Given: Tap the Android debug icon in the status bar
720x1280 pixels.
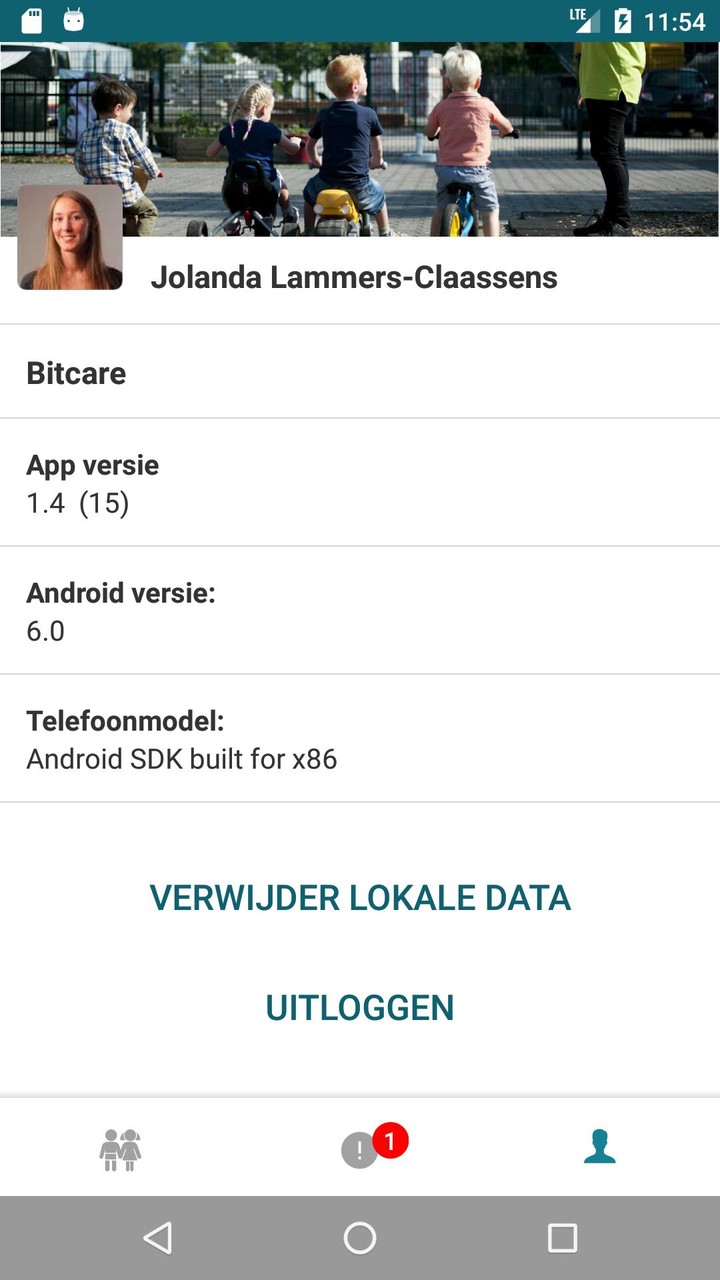Looking at the screenshot, I should [x=73, y=18].
